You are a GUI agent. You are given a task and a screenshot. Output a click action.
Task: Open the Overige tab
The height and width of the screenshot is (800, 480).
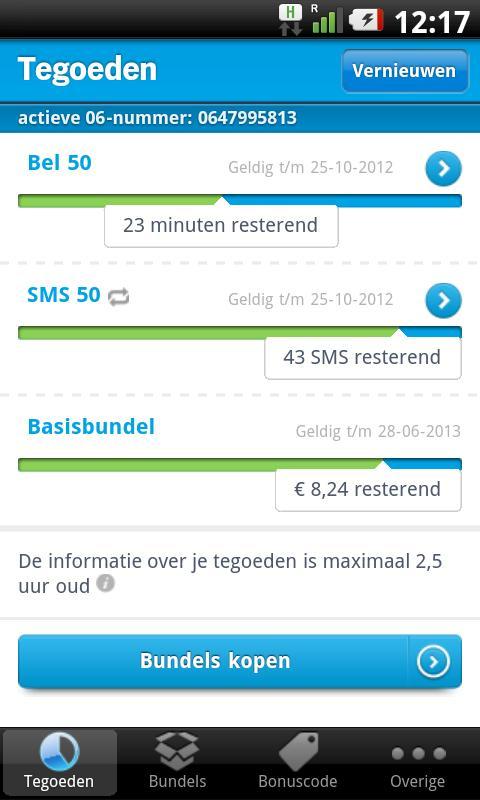click(418, 763)
